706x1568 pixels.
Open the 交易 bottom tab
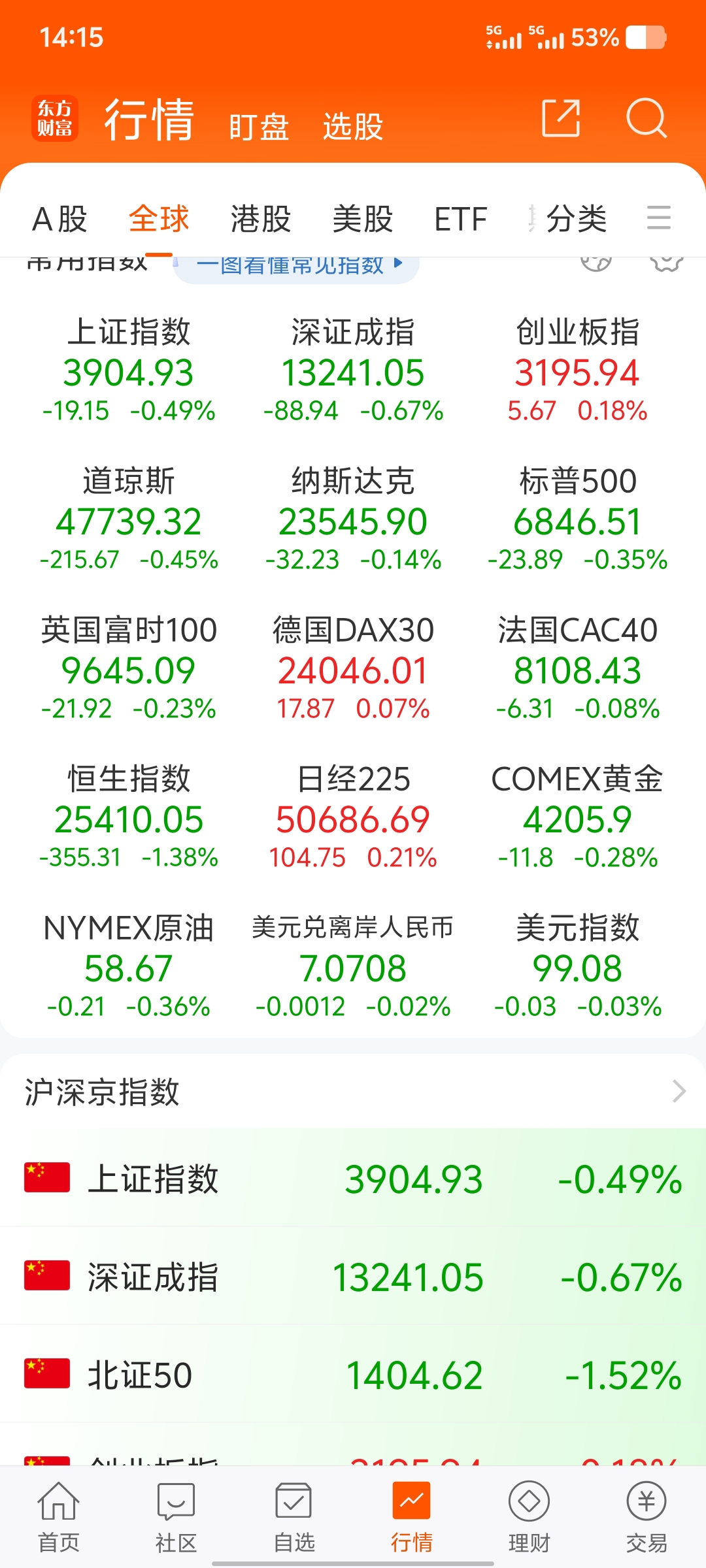tap(647, 1516)
